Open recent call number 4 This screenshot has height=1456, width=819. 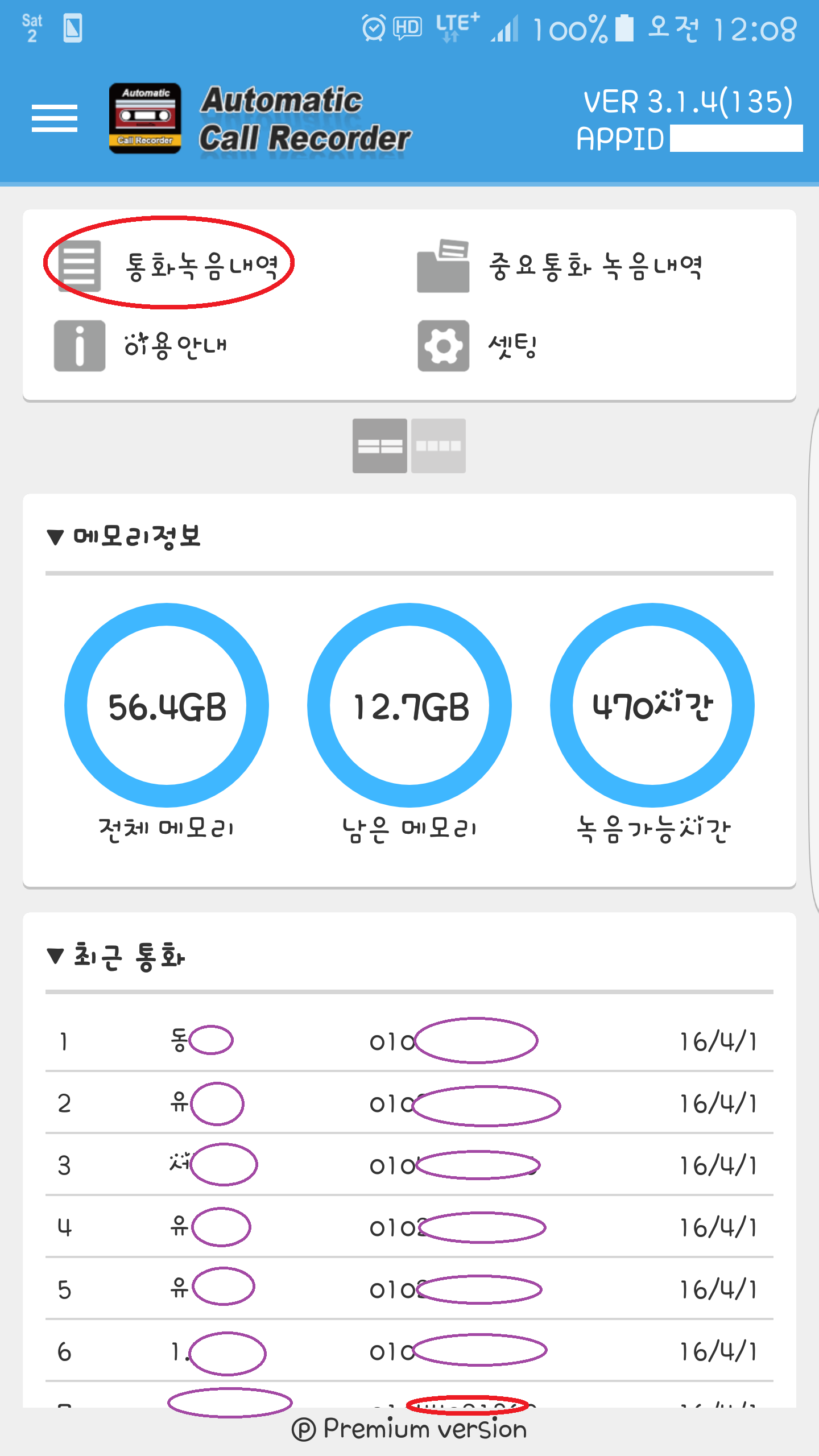408,1227
